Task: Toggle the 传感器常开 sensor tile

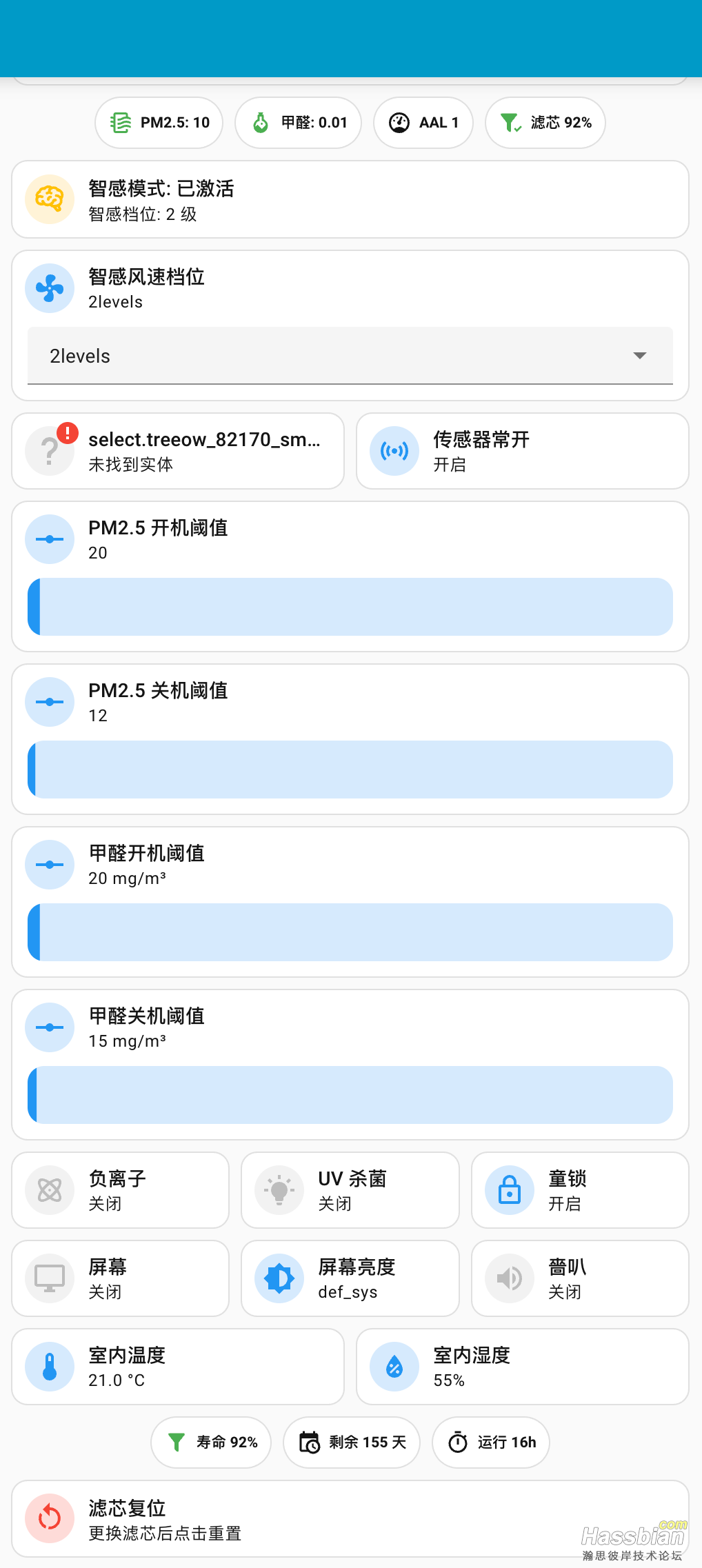Action: 522,452
